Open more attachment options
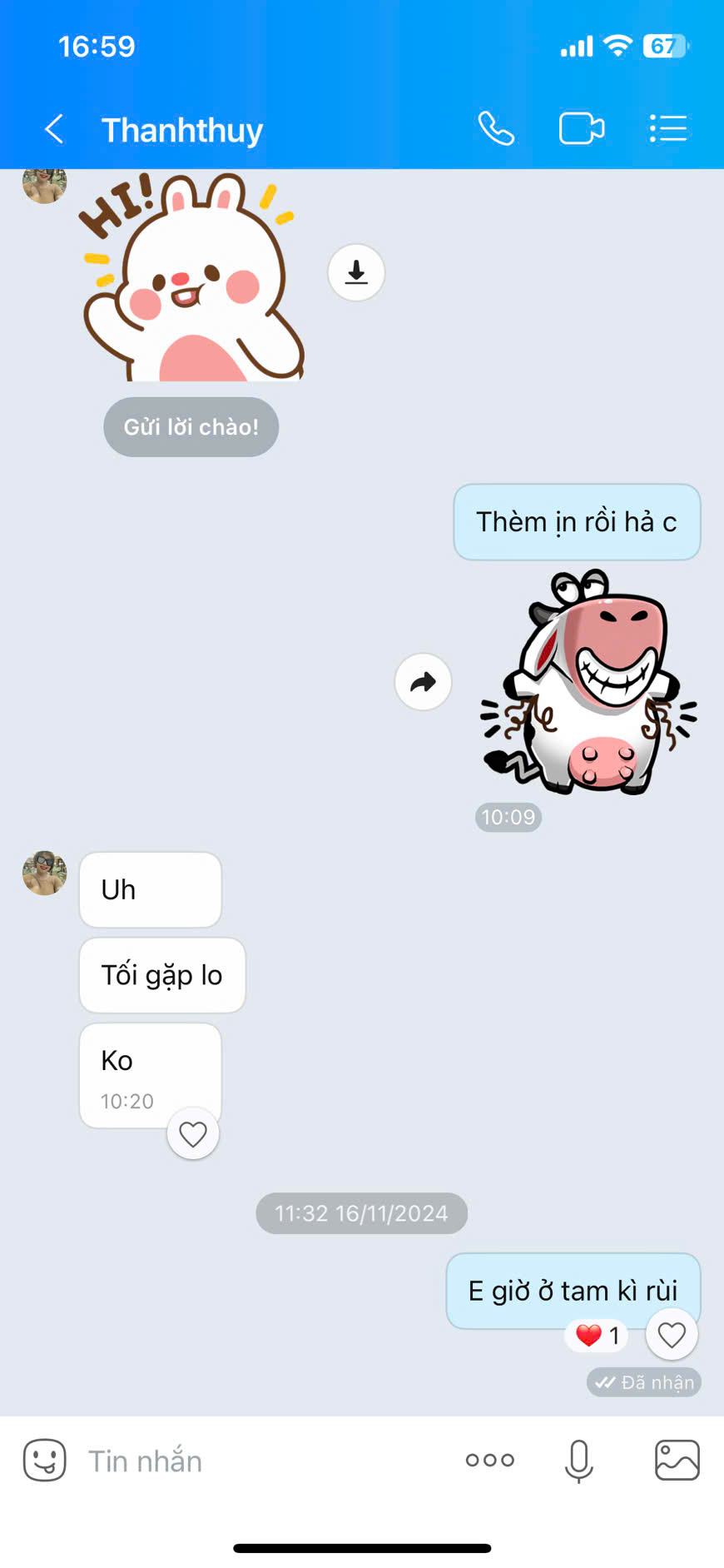The width and height of the screenshot is (724, 1568). [x=490, y=1460]
